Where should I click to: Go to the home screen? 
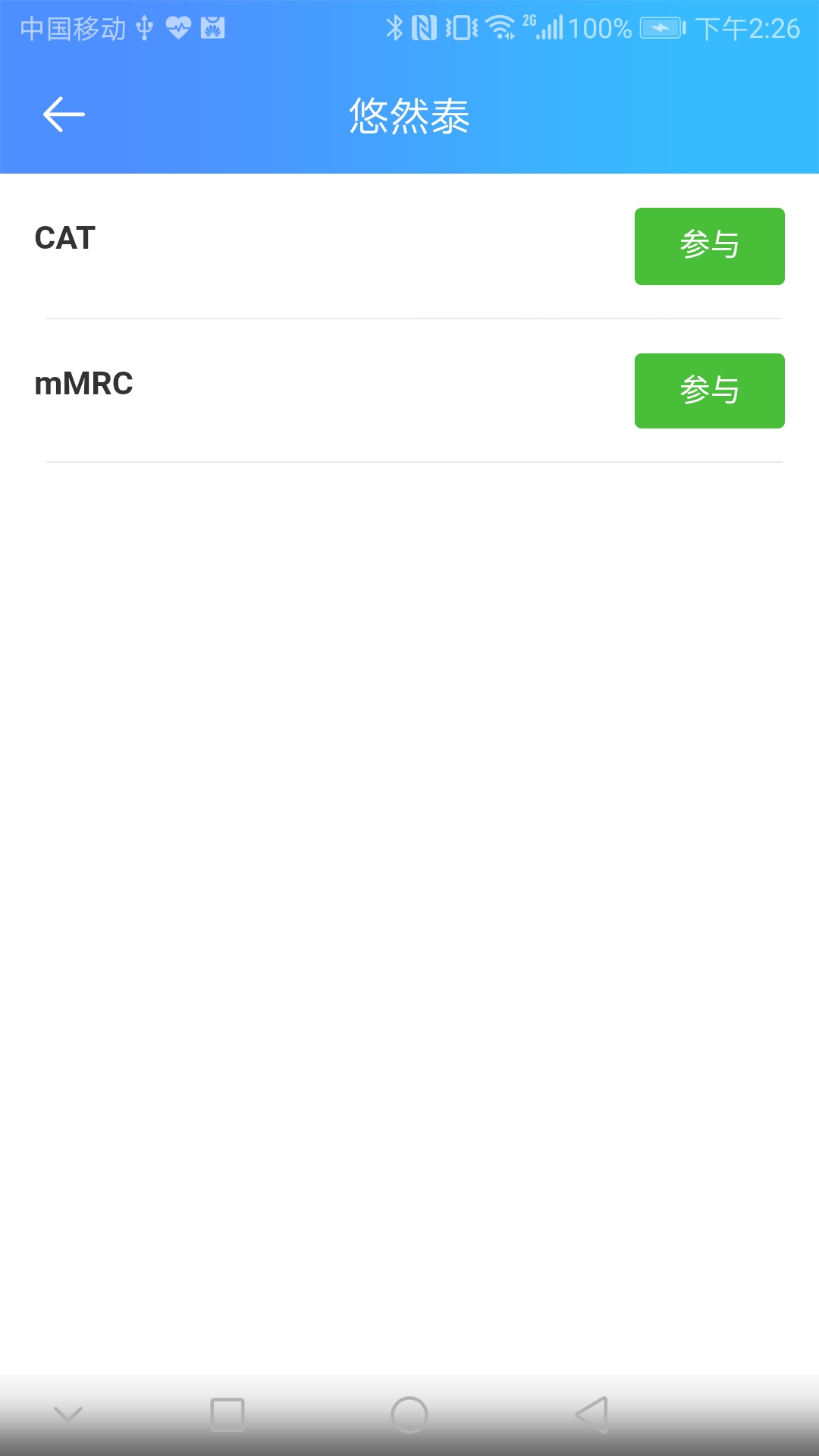click(409, 1414)
